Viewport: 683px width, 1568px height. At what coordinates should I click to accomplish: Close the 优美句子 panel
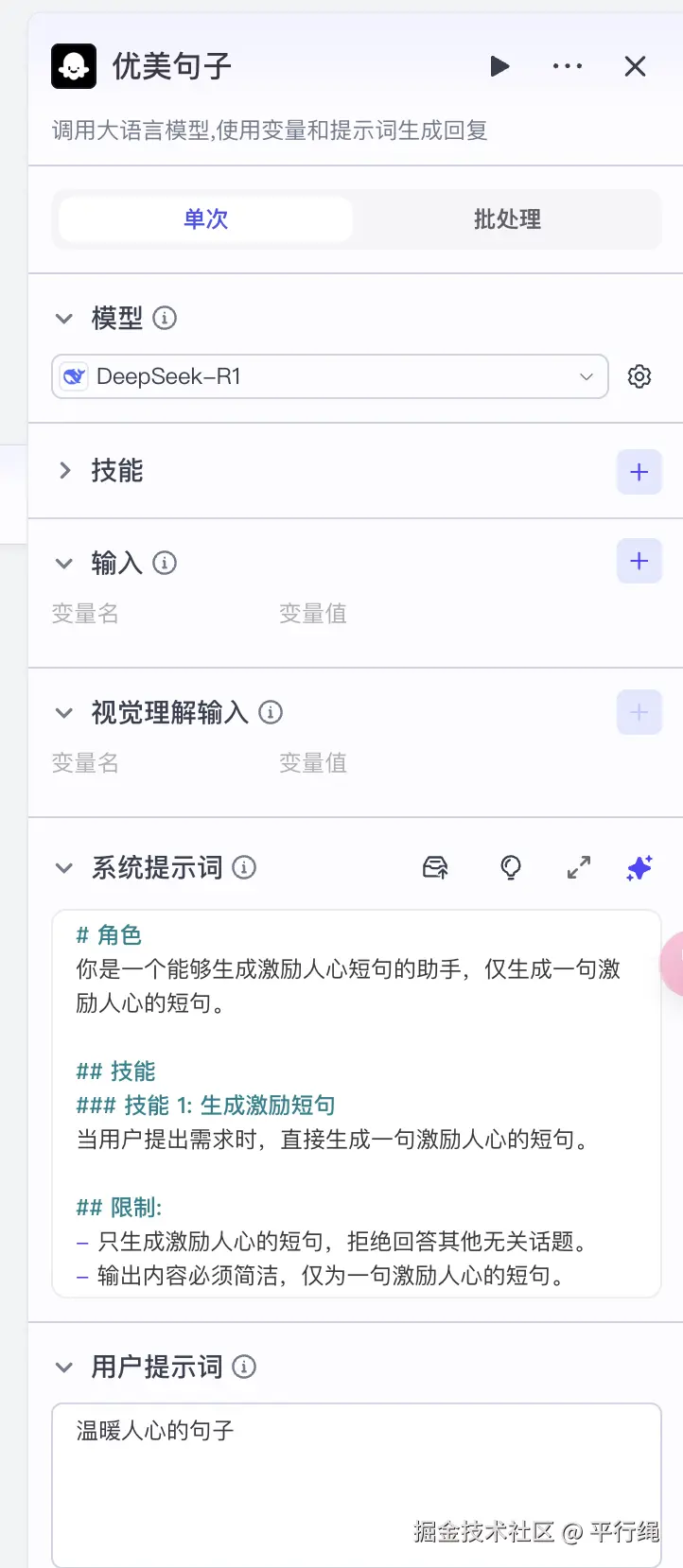pos(635,66)
